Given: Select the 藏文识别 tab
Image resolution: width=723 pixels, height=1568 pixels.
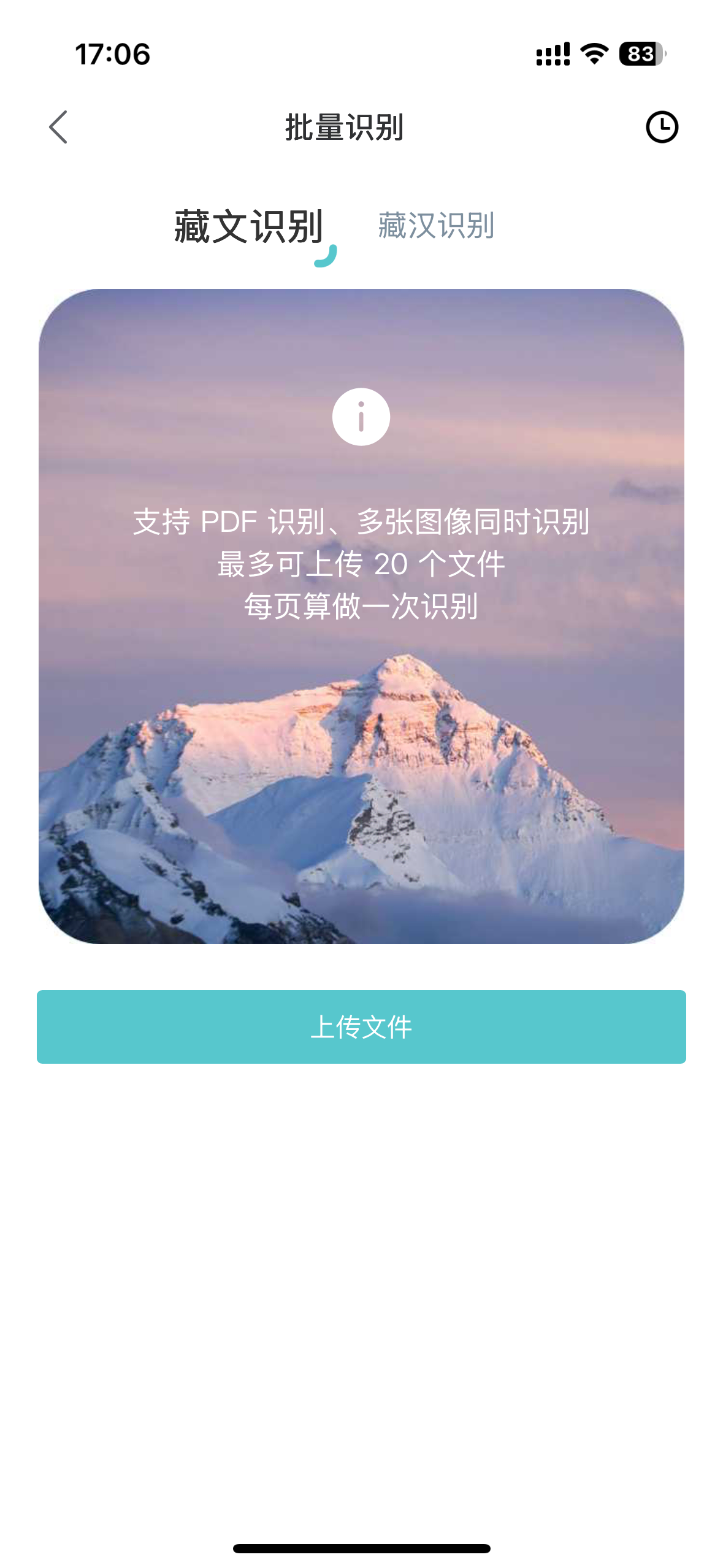Looking at the screenshot, I should [x=249, y=226].
